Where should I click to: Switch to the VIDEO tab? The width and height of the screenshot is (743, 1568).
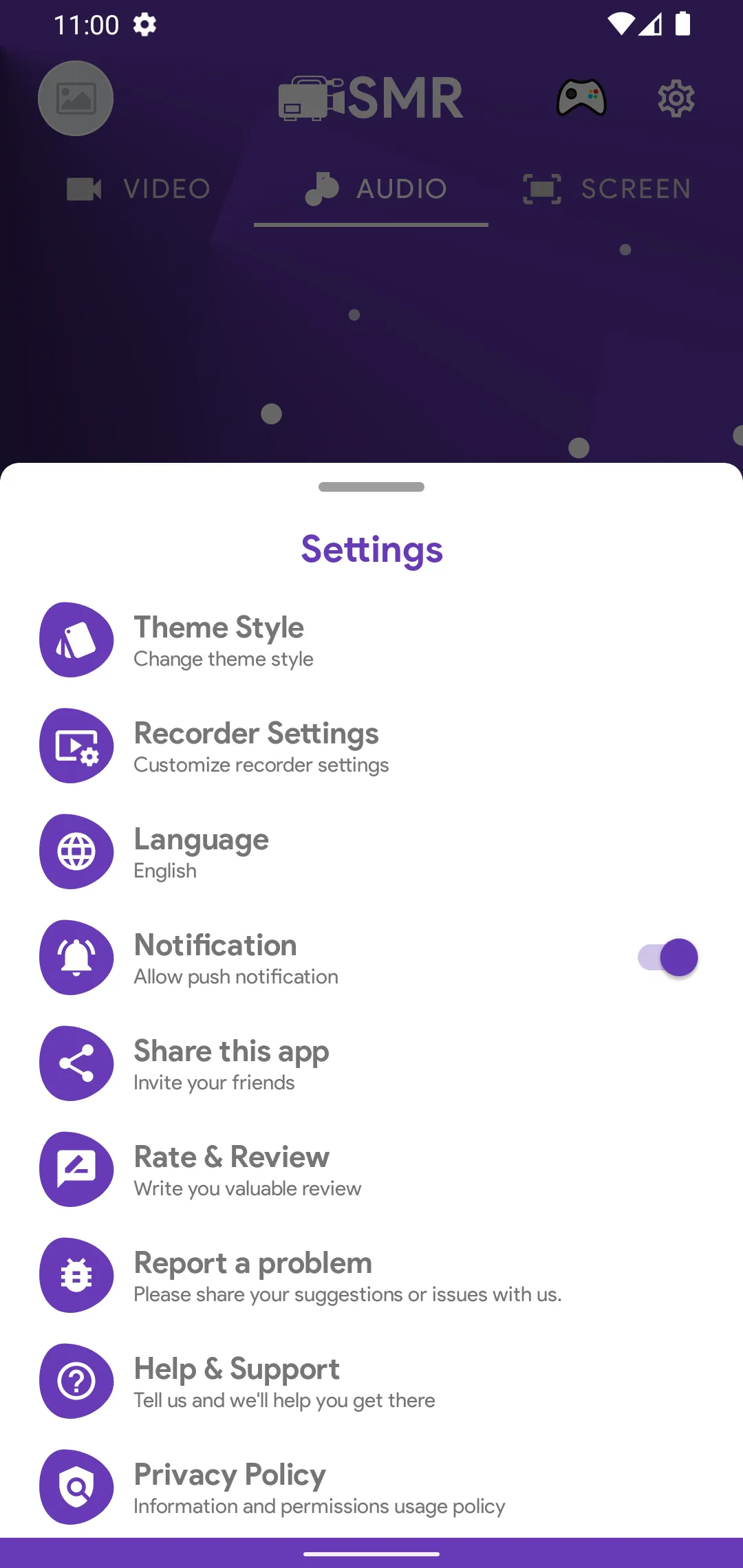point(140,188)
